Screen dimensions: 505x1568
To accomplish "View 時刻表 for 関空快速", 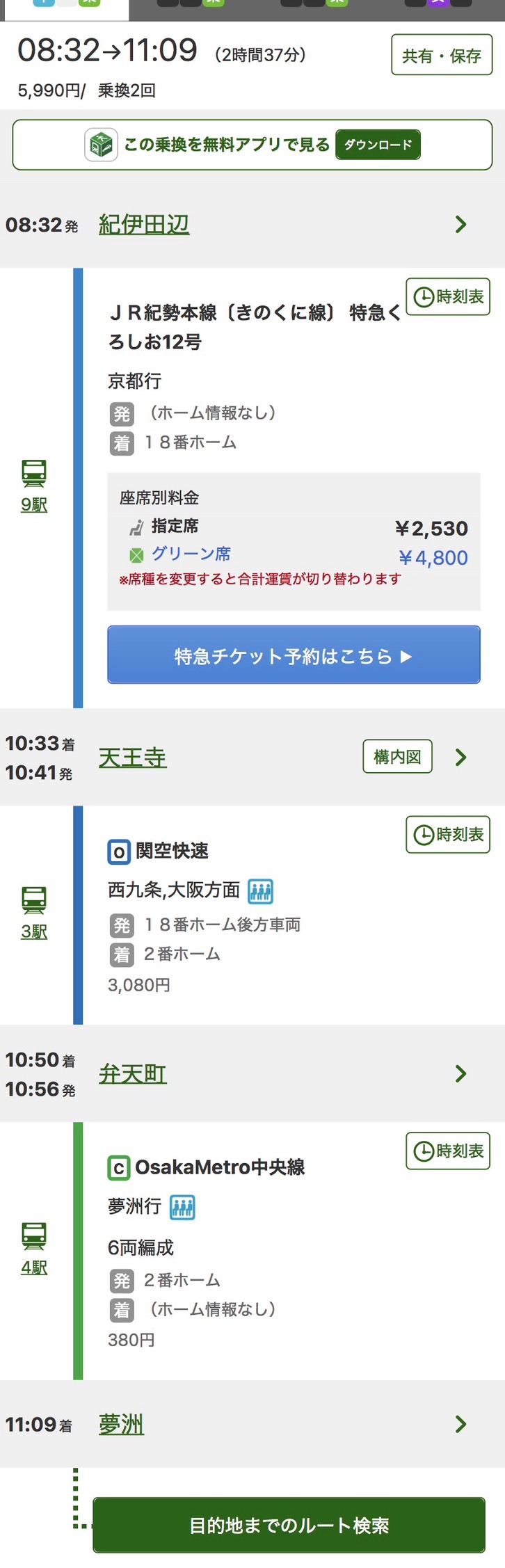I will [448, 835].
